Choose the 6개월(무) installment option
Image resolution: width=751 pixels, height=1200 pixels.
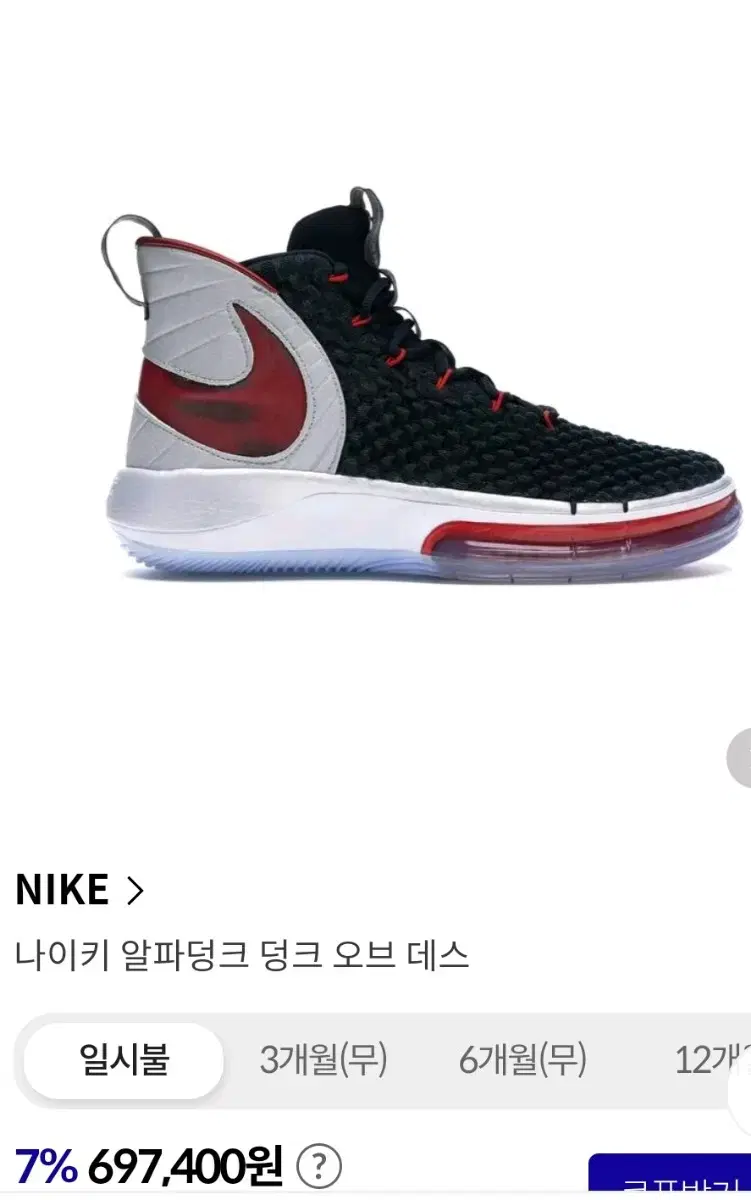click(x=520, y=1058)
